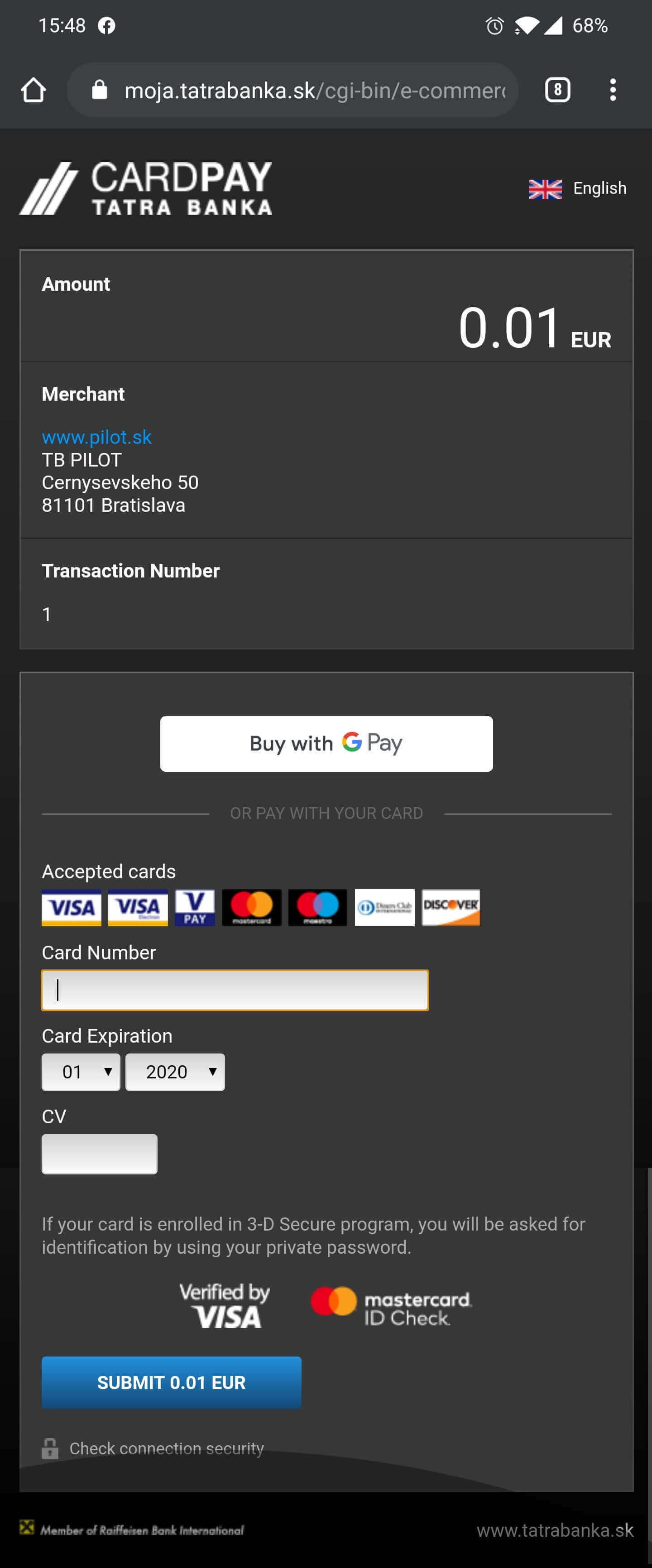
Task: Open the www.pilot.sk merchant link
Action: tap(97, 437)
